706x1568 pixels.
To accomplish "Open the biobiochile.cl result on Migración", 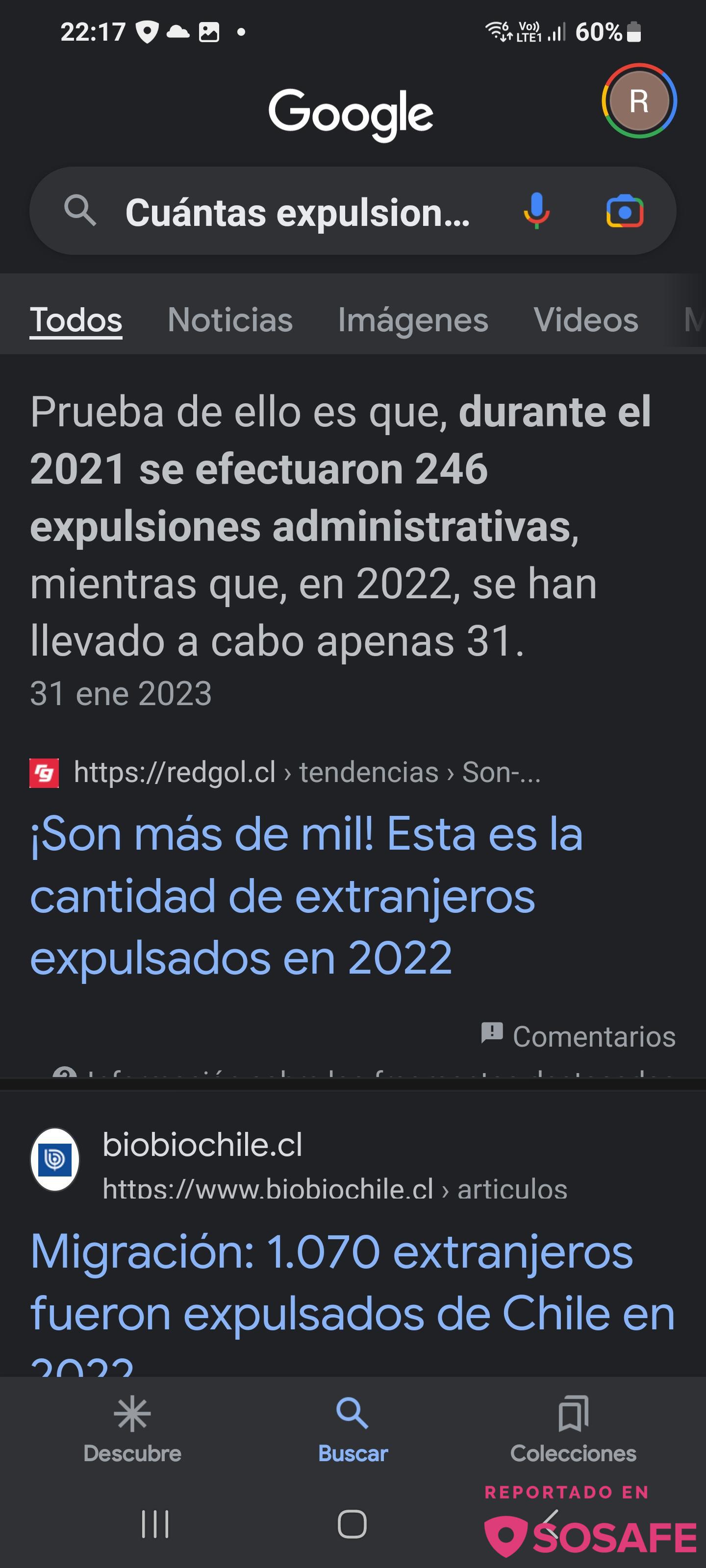I will 352,1281.
